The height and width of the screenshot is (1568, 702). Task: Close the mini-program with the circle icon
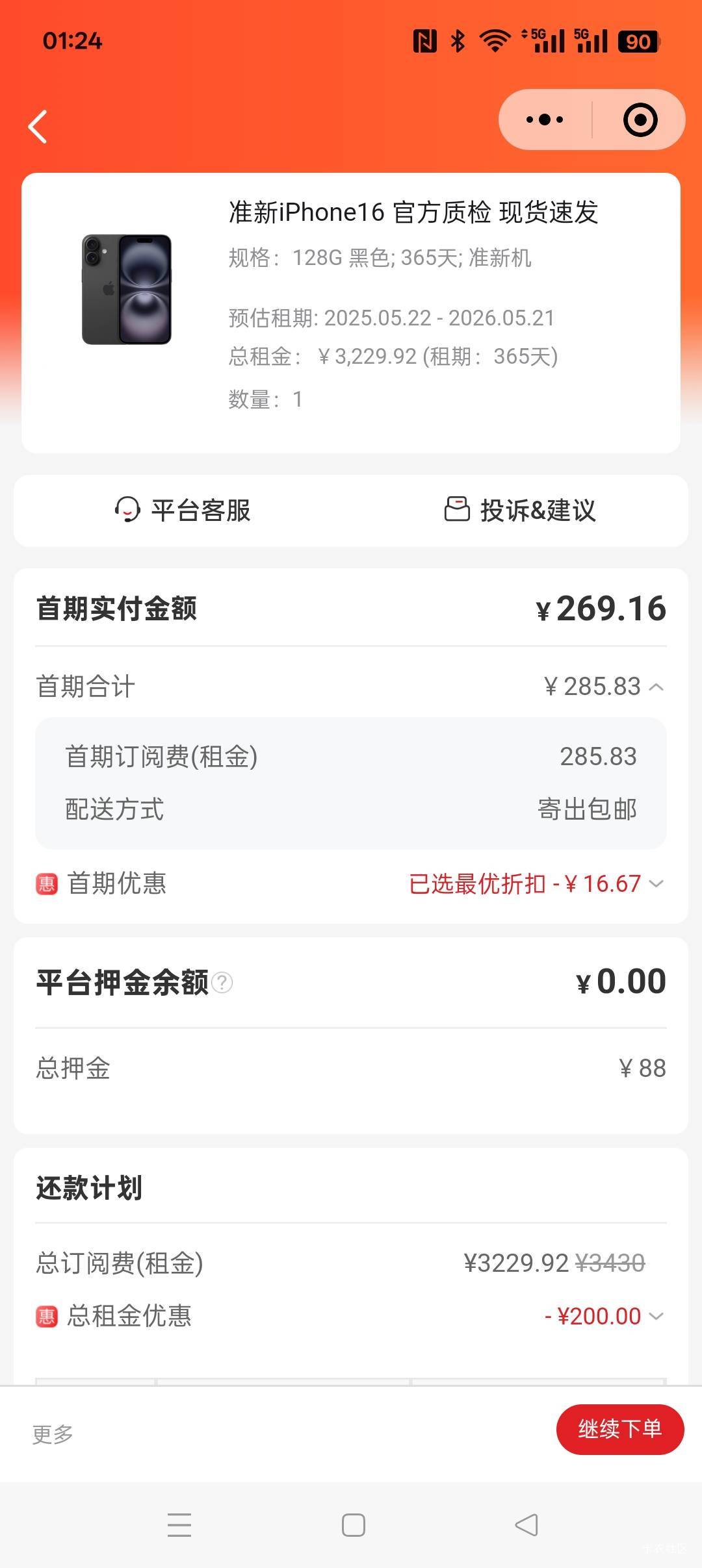[640, 120]
